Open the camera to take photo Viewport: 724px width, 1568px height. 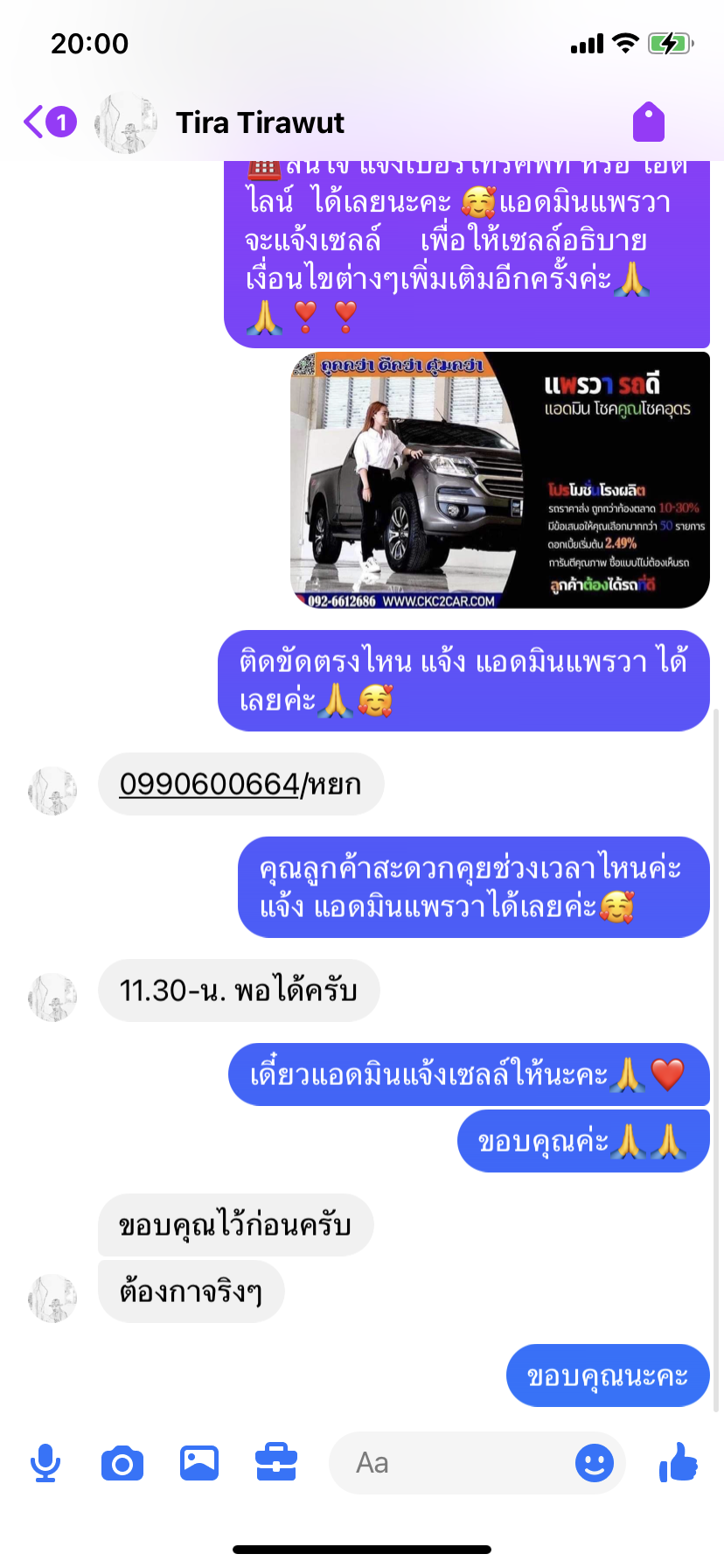click(122, 1463)
